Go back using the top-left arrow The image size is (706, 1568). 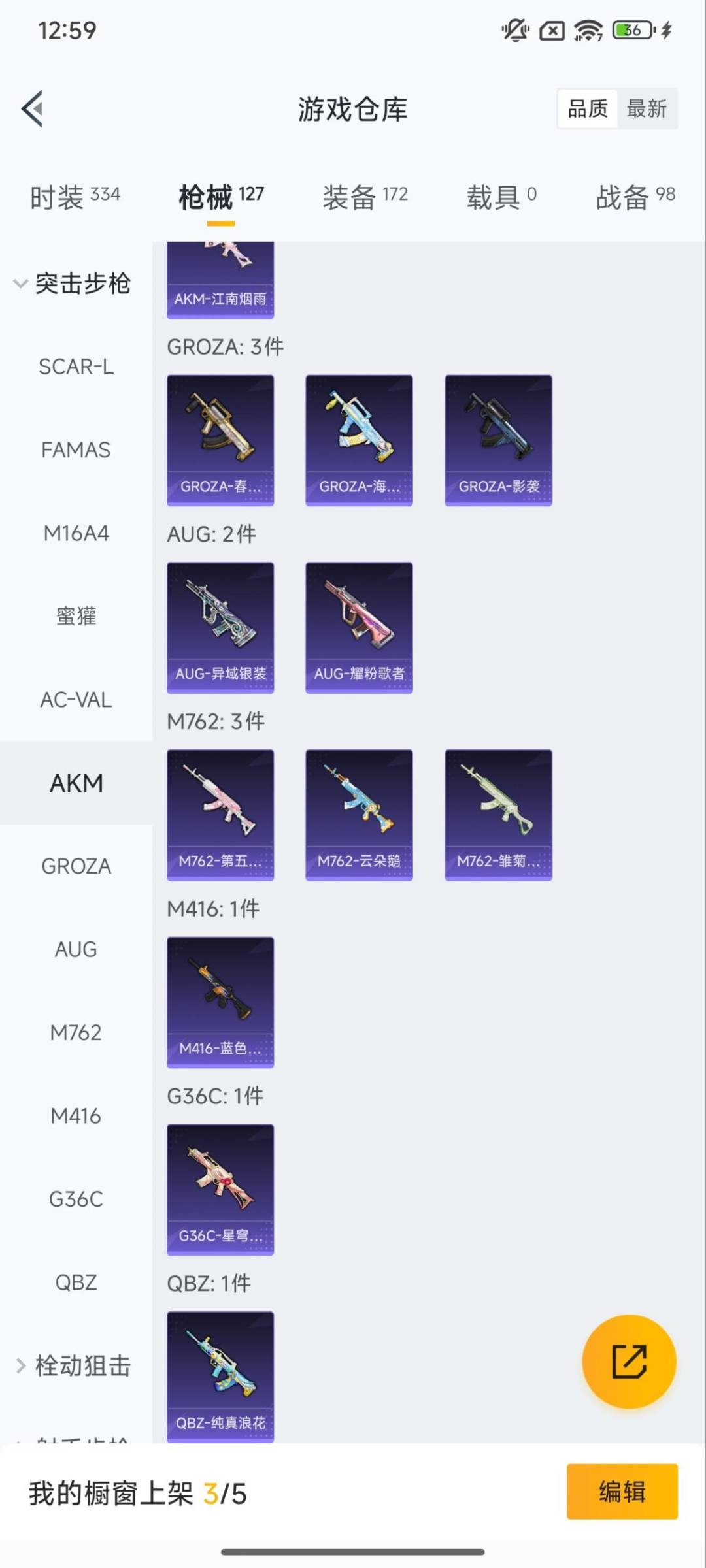[33, 108]
